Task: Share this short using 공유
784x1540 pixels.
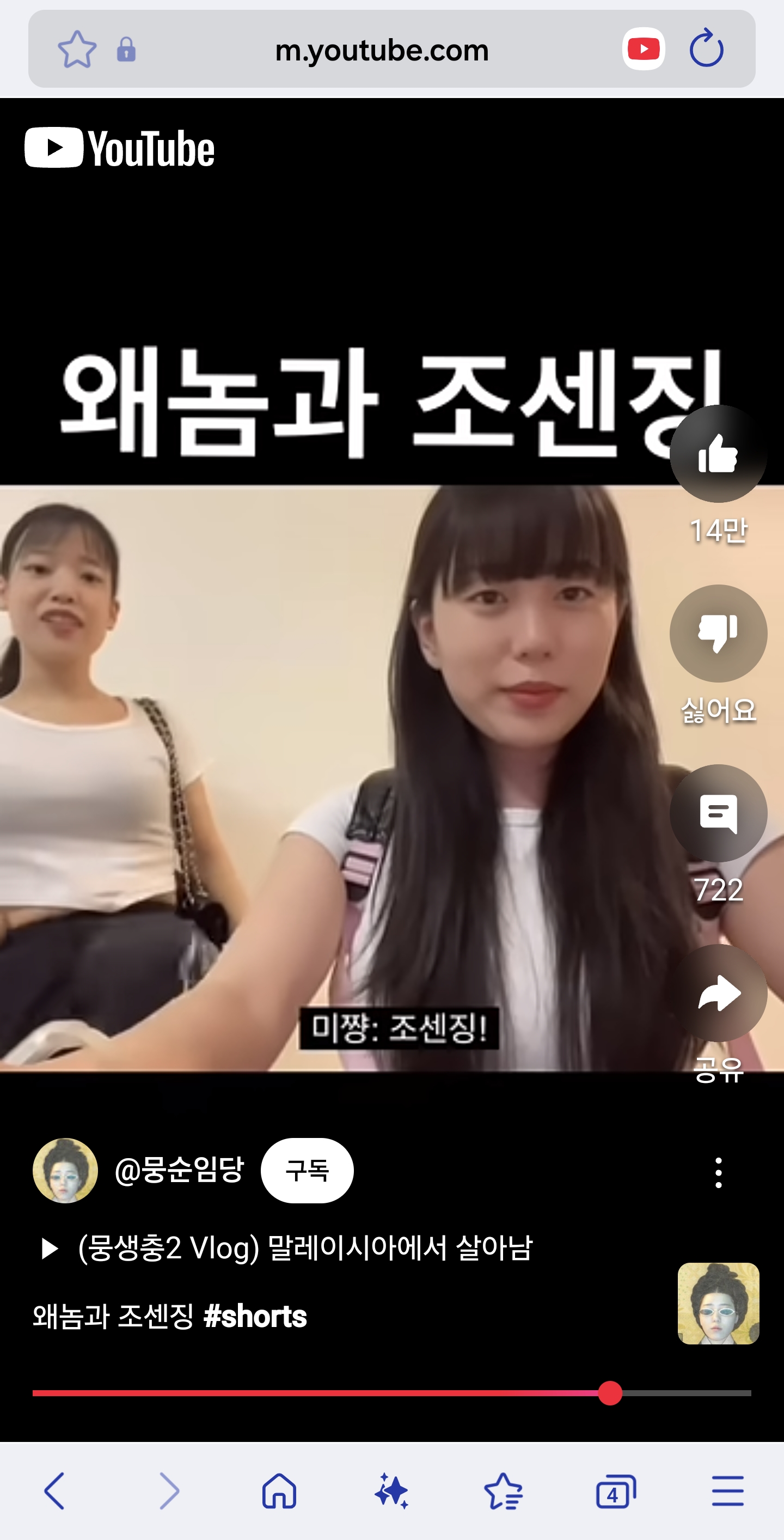Action: coord(718,994)
